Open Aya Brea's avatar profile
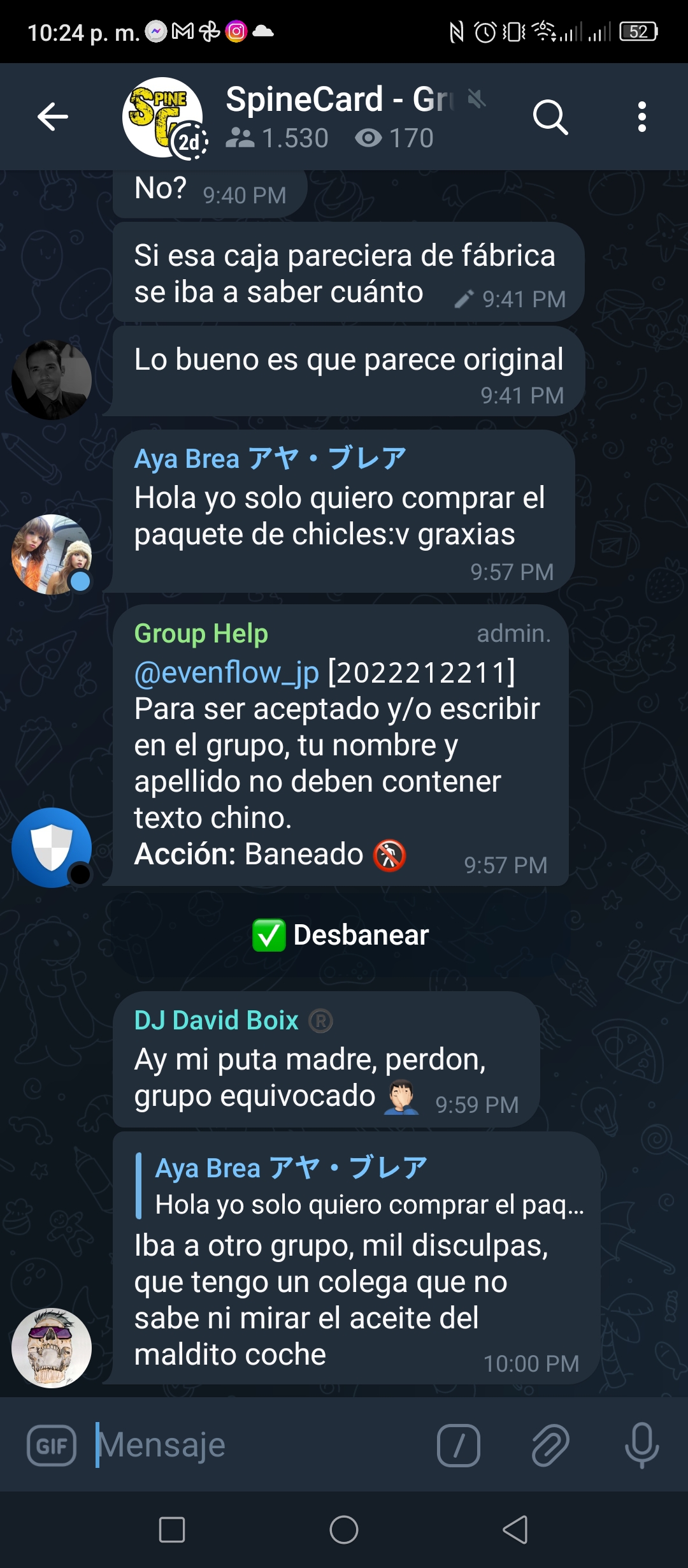 tap(52, 555)
